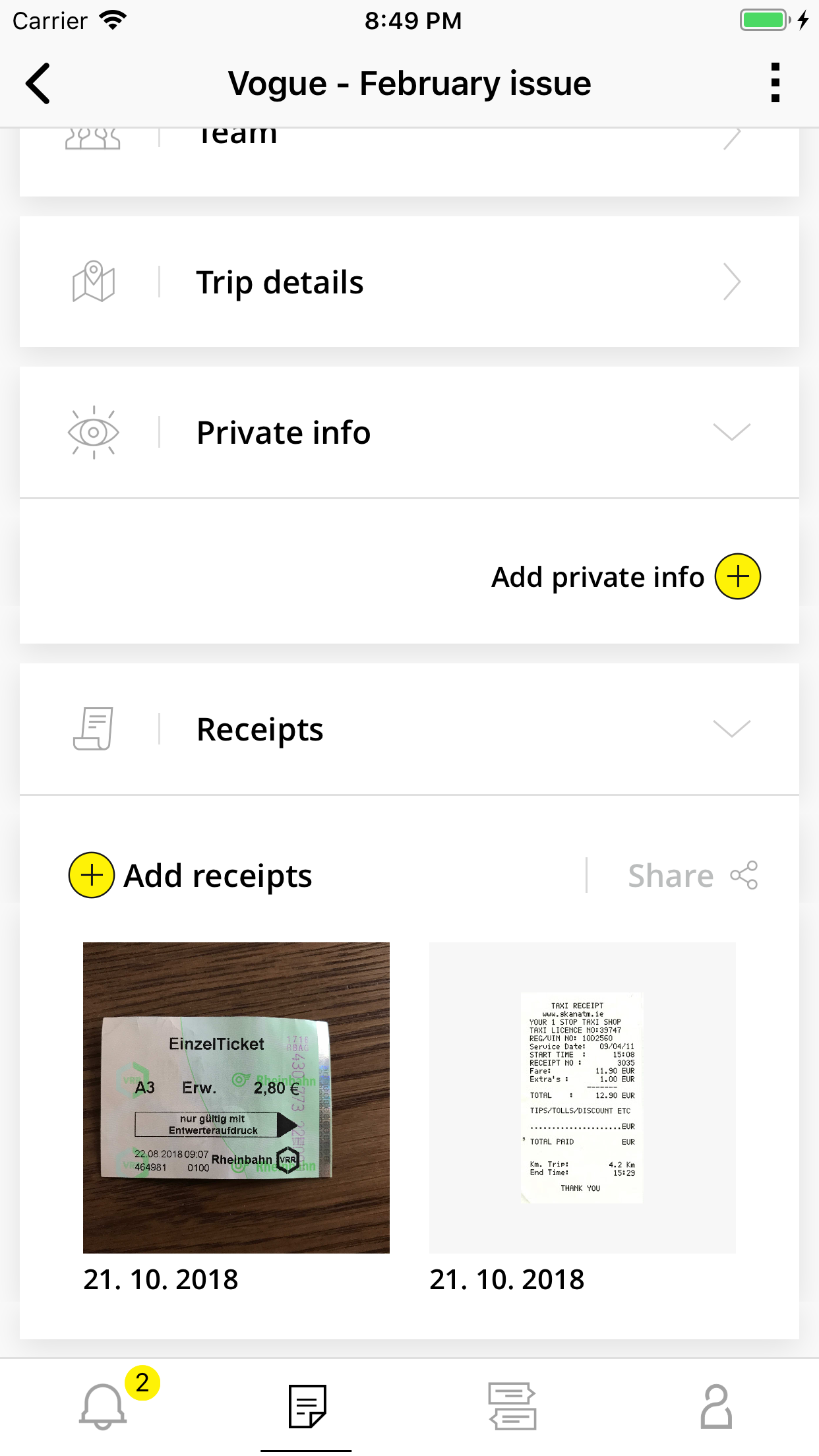
Task: Click the Team members icon
Action: [93, 136]
